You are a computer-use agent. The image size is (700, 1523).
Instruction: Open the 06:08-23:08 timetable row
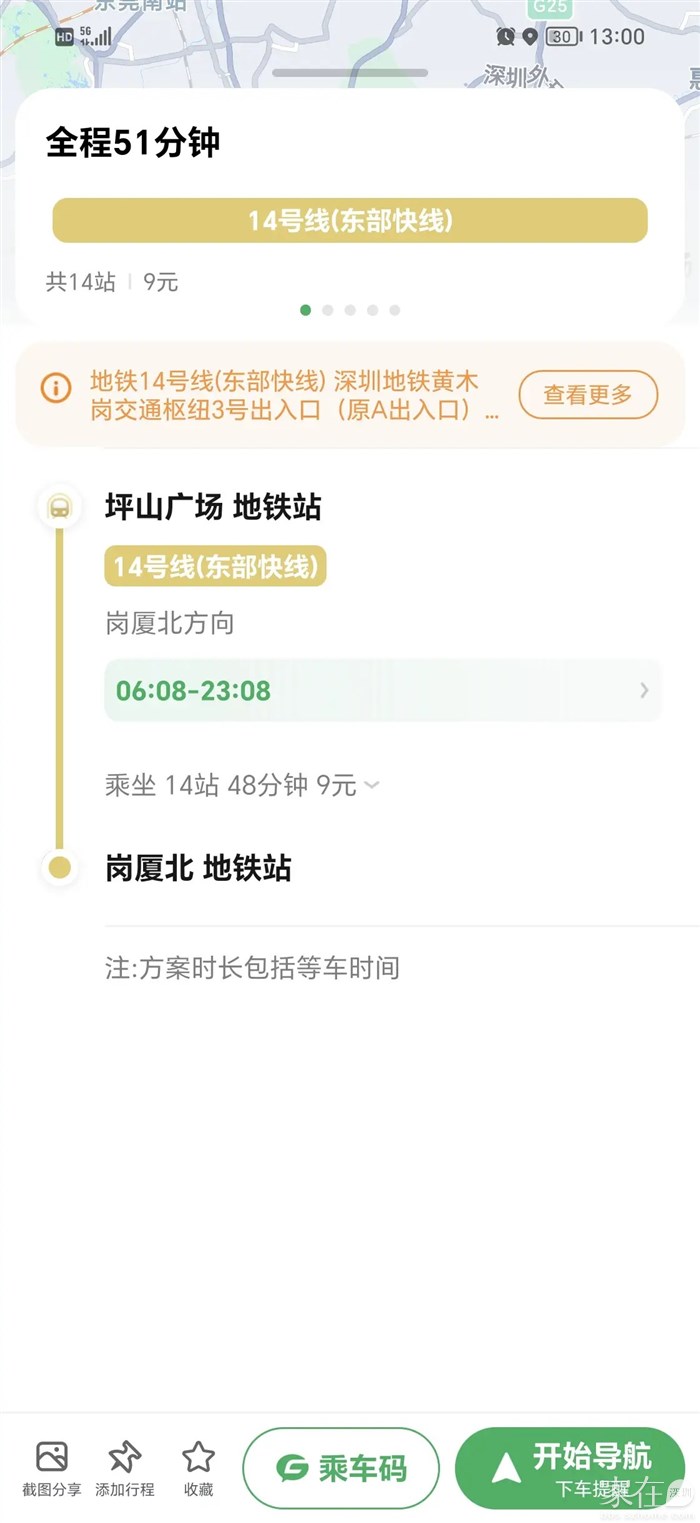tap(382, 690)
